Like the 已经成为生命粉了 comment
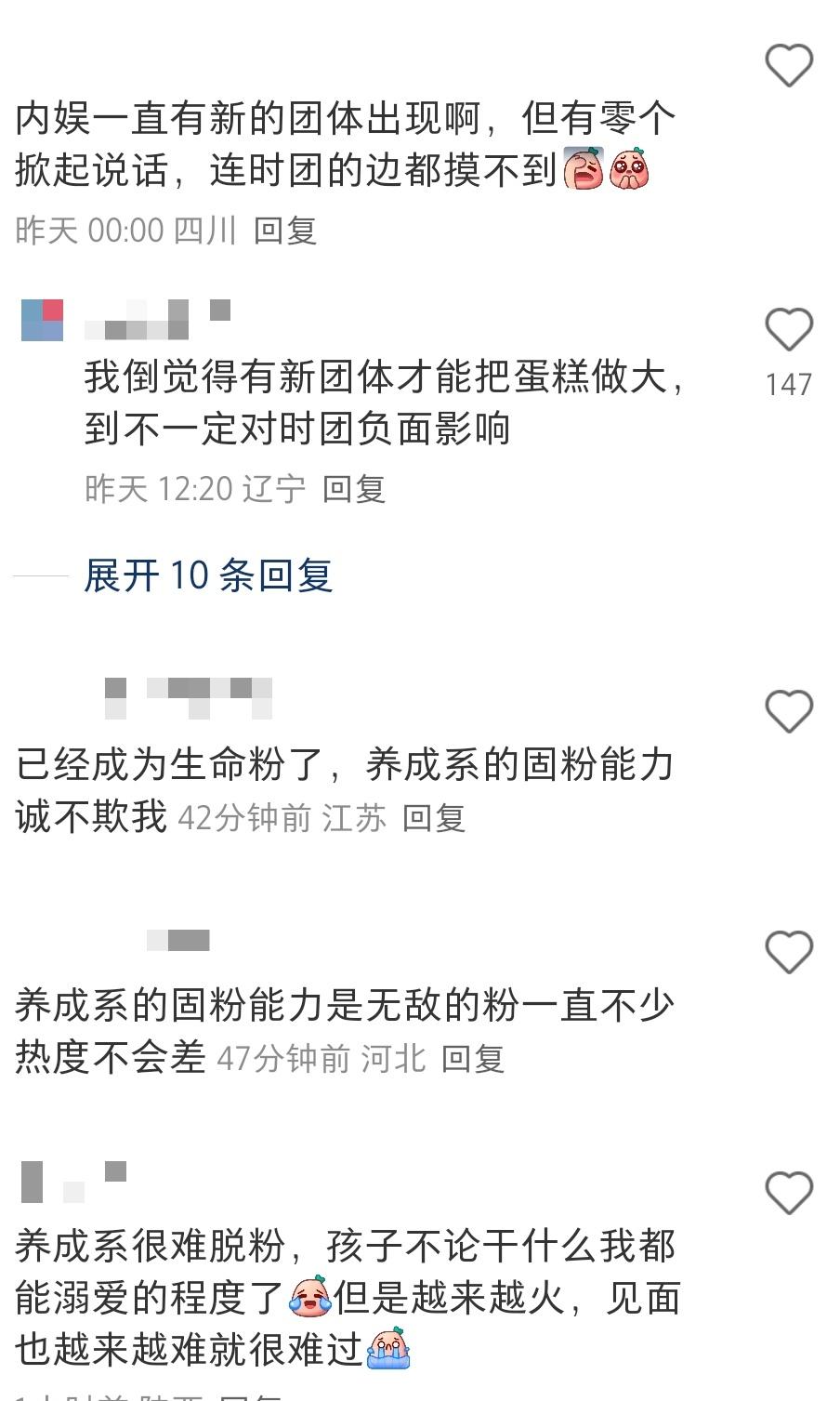Viewport: 840px width, 1401px height. tap(789, 712)
